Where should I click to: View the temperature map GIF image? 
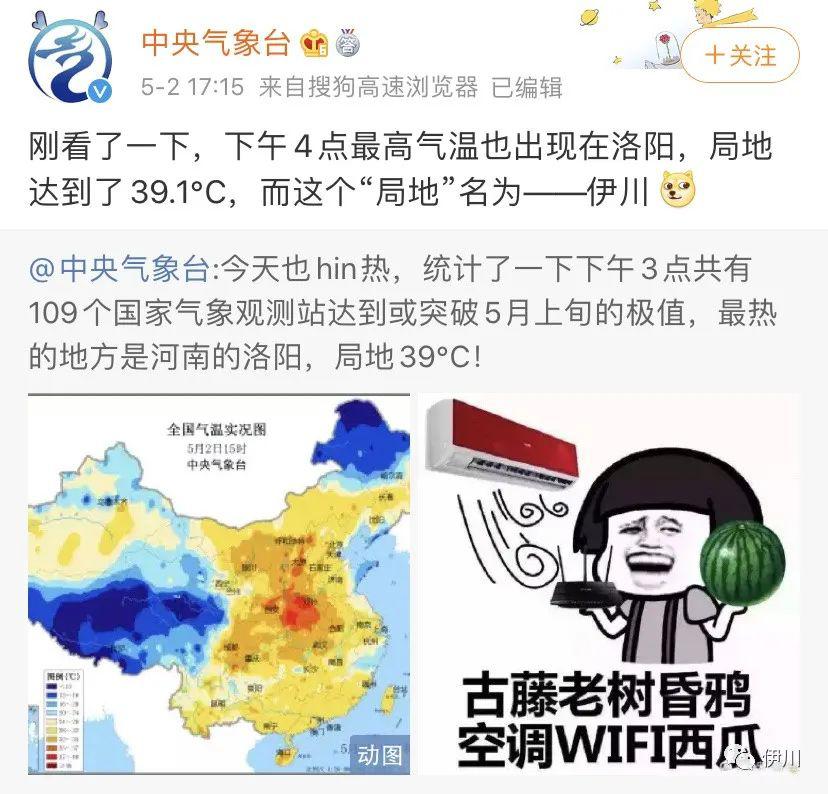(218, 583)
